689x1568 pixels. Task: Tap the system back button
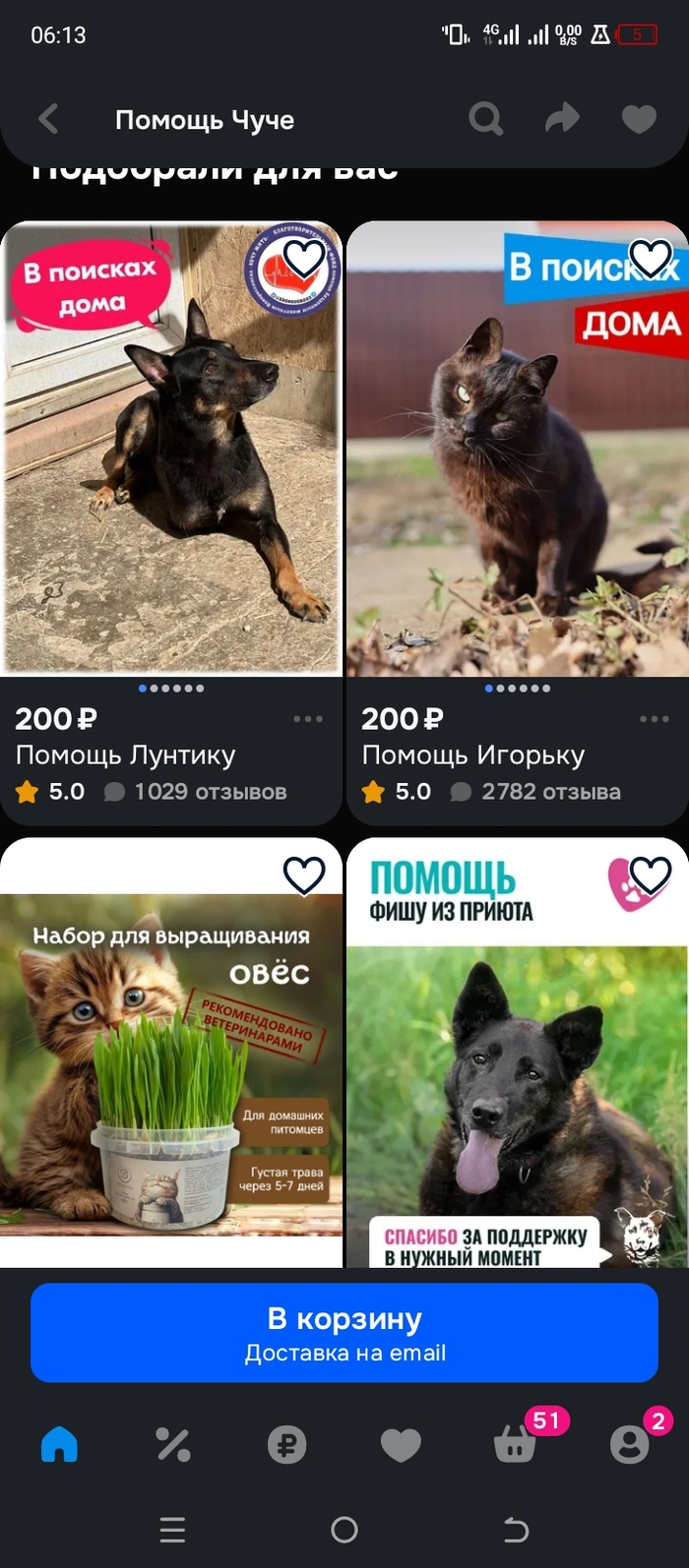[x=516, y=1530]
